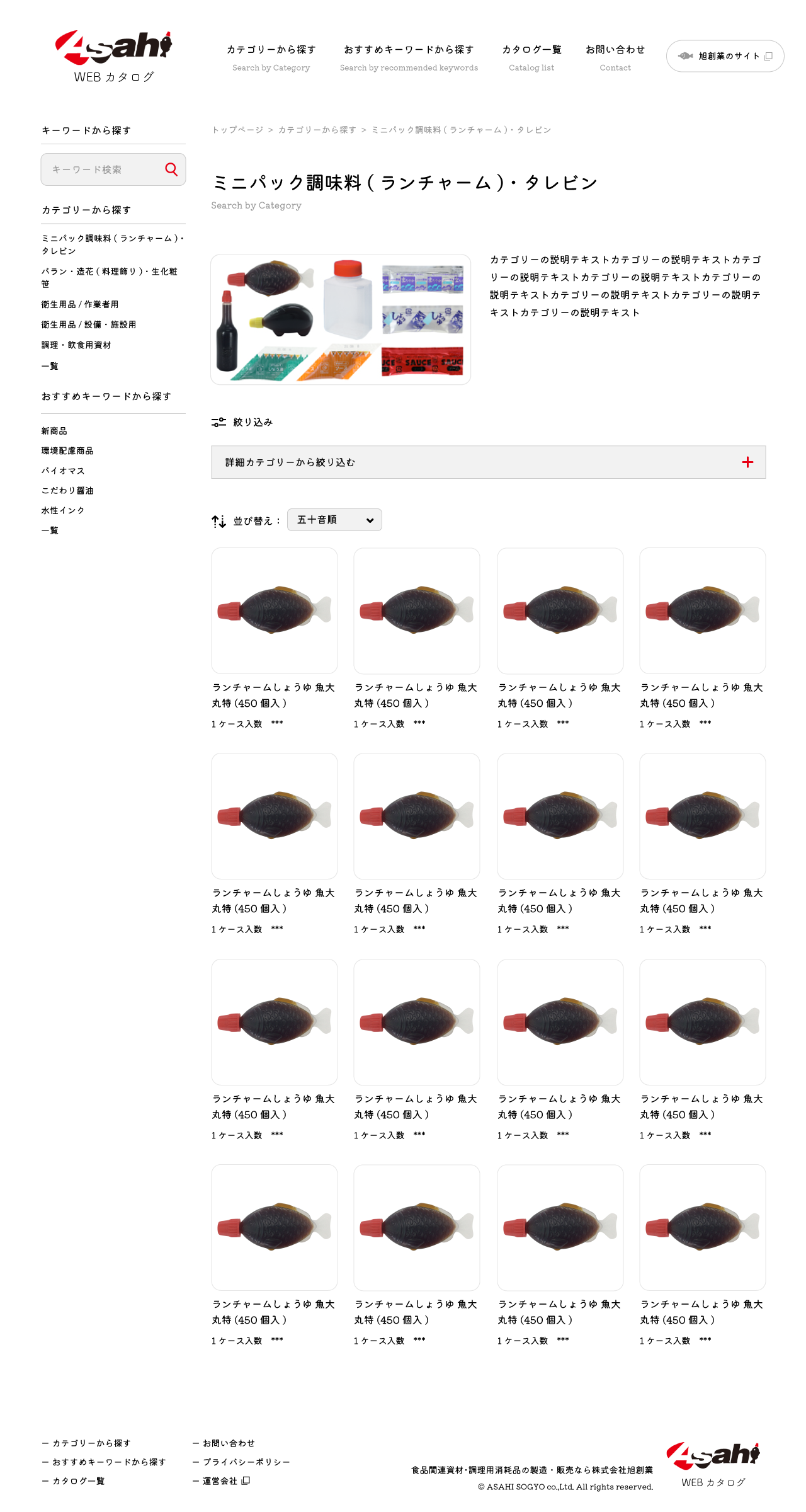
Task: Visit 旭創業のサイト external site
Action: [725, 56]
